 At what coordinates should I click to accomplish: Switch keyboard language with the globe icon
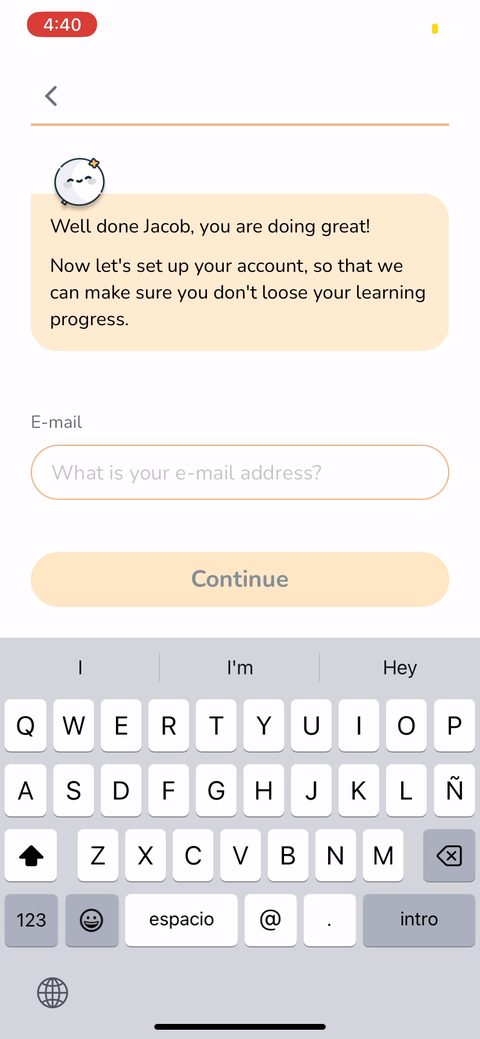[x=52, y=993]
